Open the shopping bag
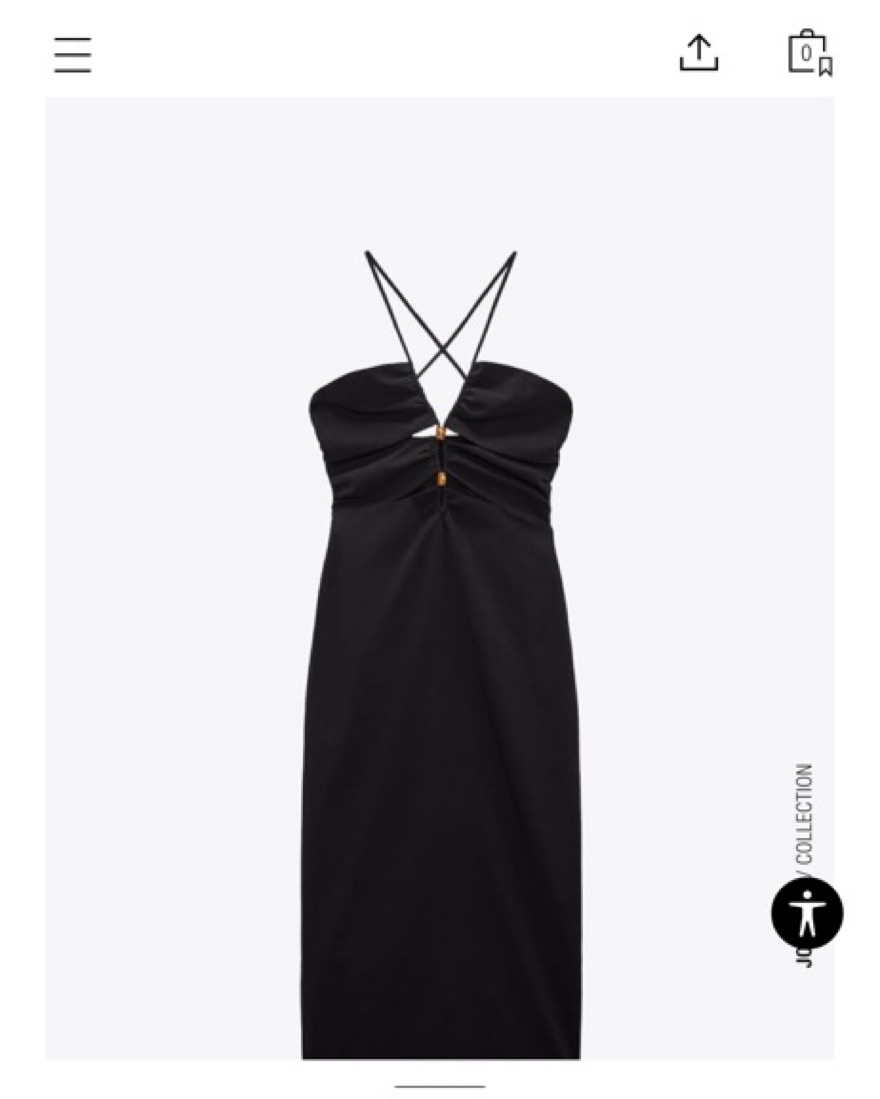 click(808, 52)
